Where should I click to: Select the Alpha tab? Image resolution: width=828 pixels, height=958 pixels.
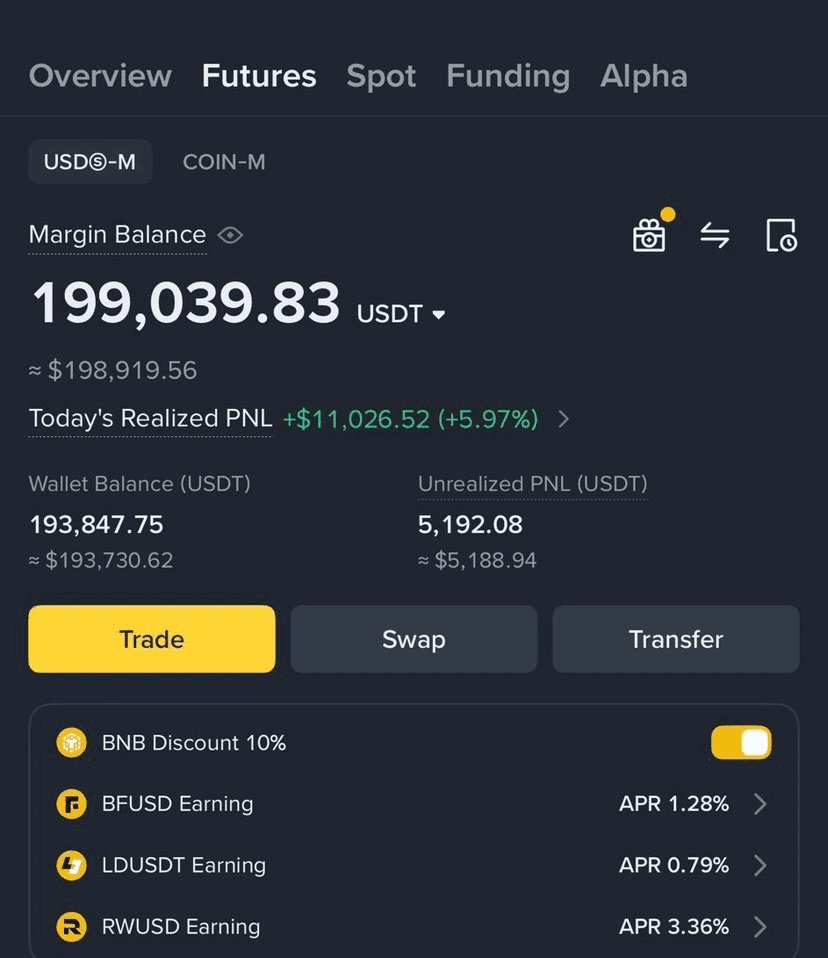[x=643, y=76]
